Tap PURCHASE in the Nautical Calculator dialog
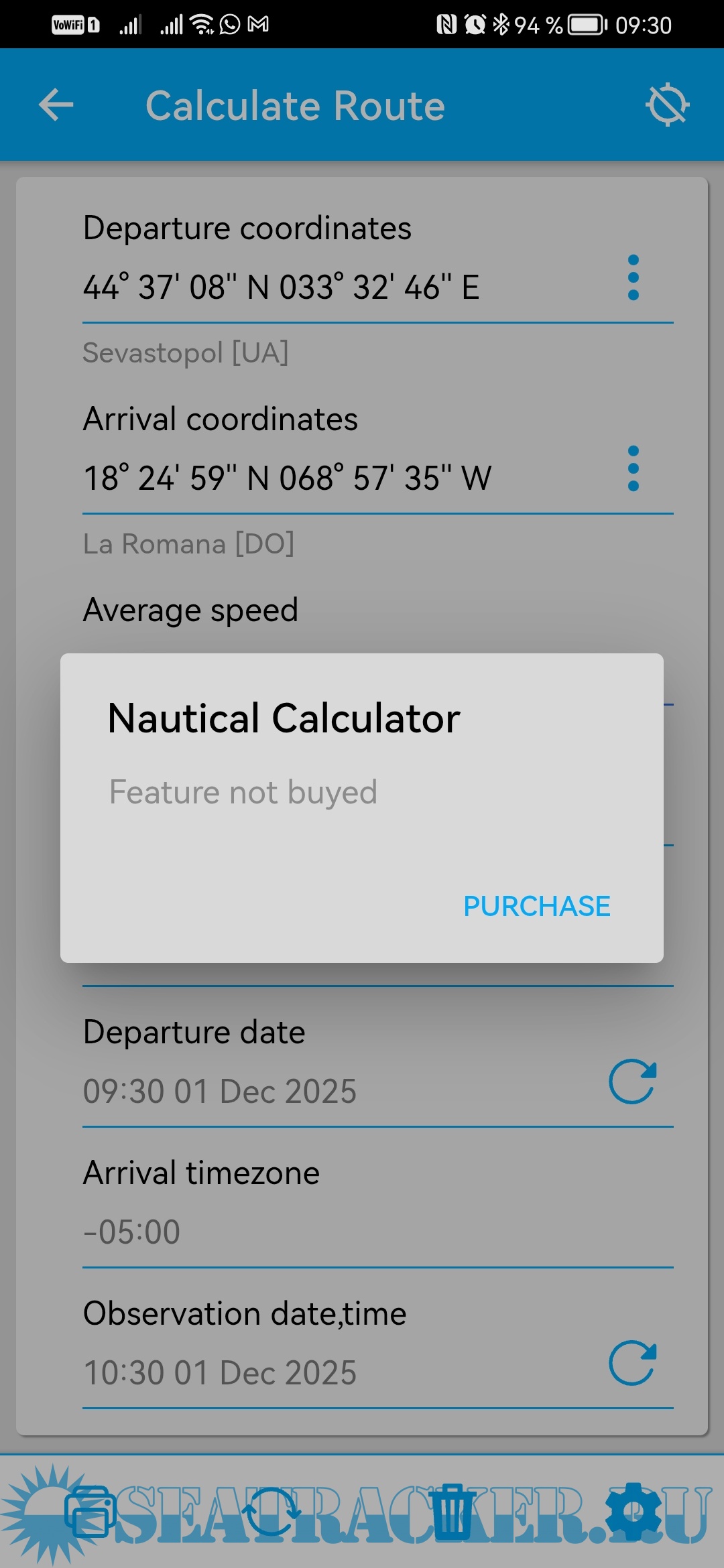724x1568 pixels. (x=536, y=906)
